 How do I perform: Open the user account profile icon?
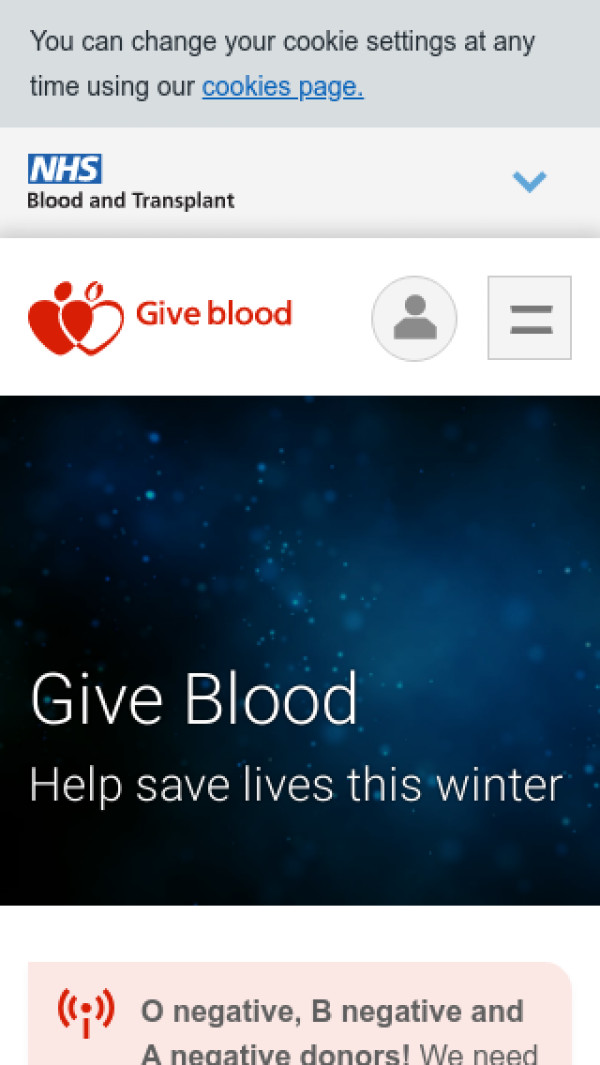coord(414,318)
